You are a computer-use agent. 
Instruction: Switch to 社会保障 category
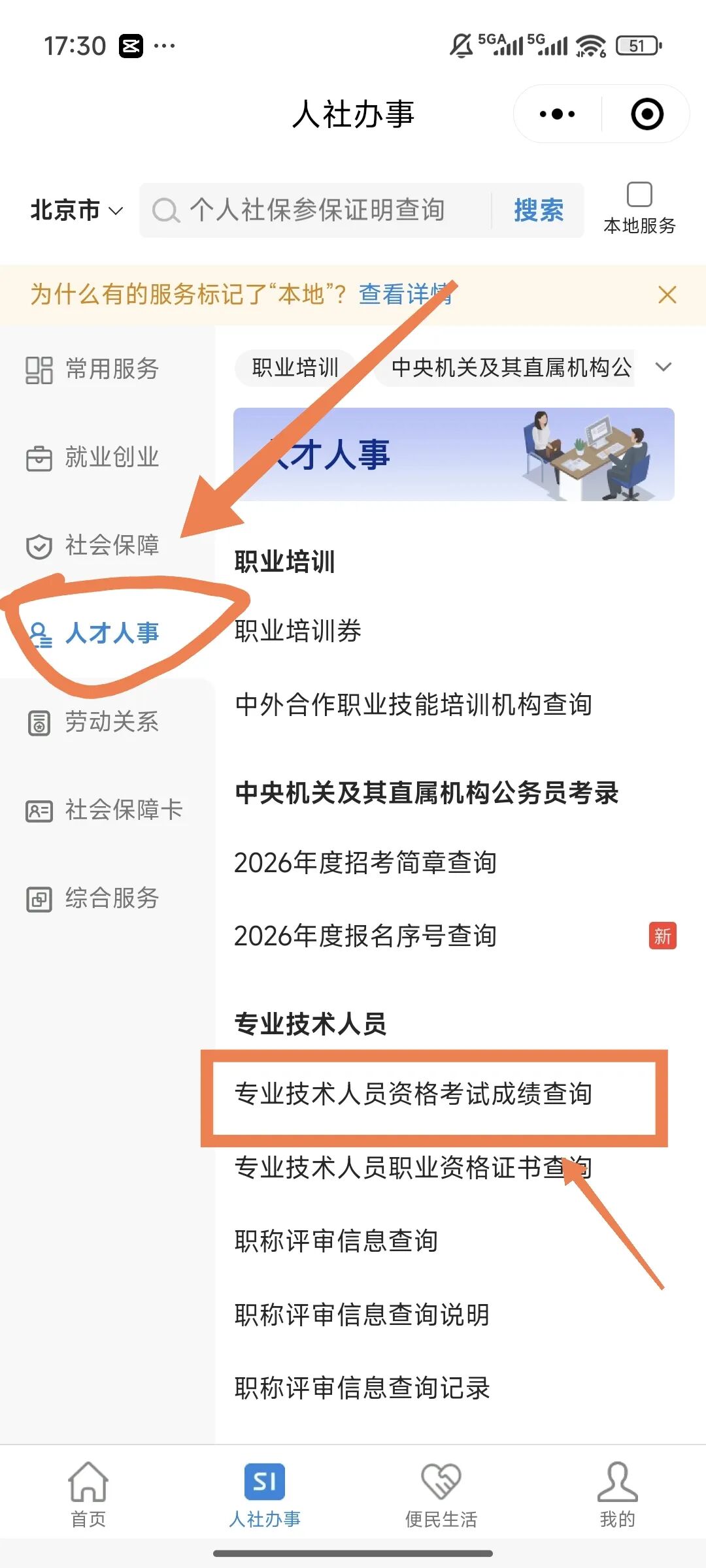coord(93,546)
